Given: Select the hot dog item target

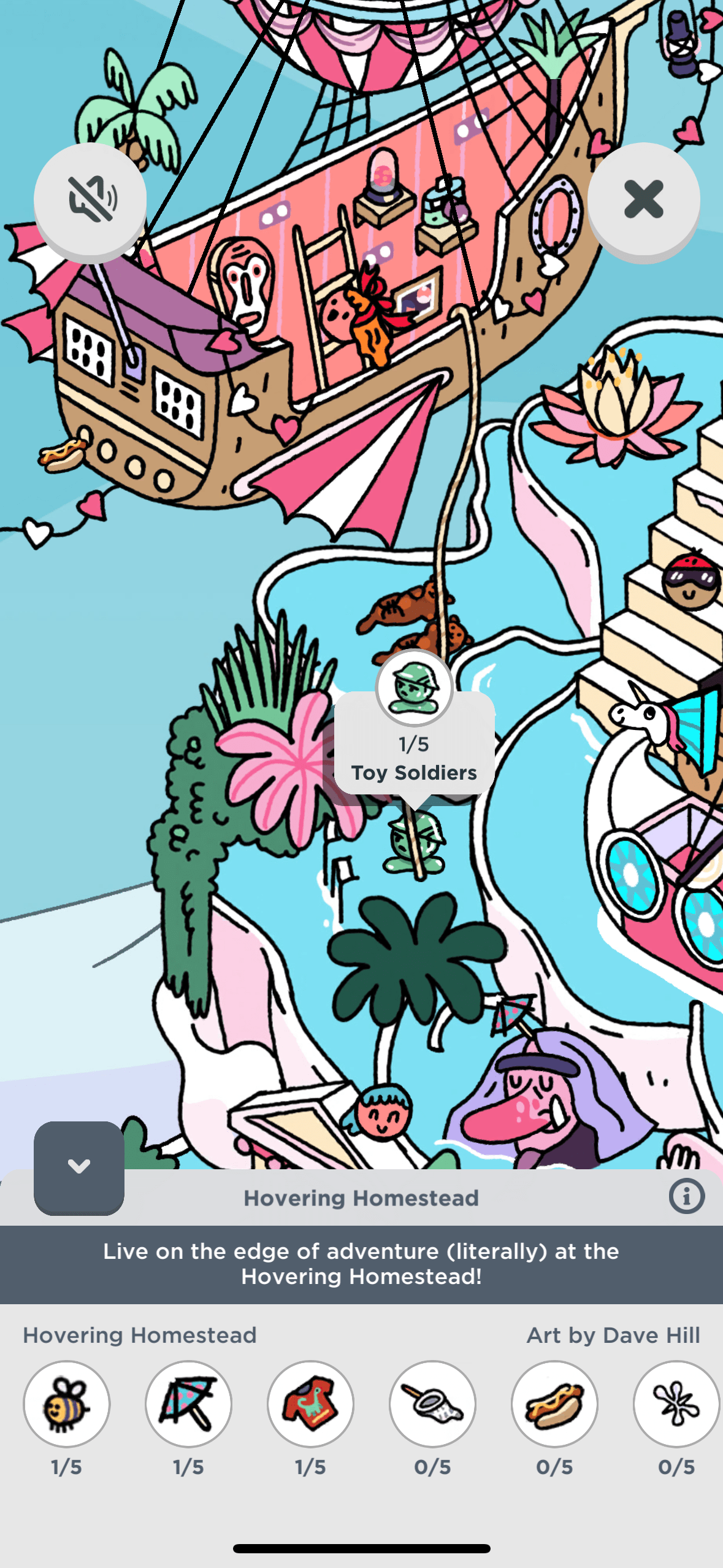Looking at the screenshot, I should click(x=554, y=1404).
